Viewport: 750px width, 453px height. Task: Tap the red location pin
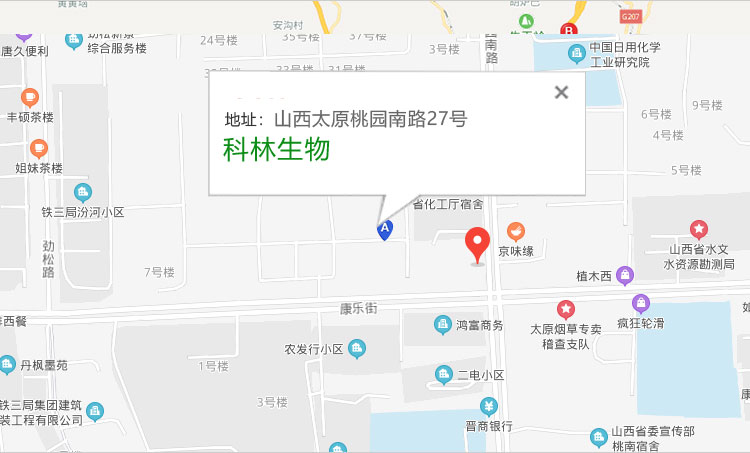pyautogui.click(x=478, y=244)
